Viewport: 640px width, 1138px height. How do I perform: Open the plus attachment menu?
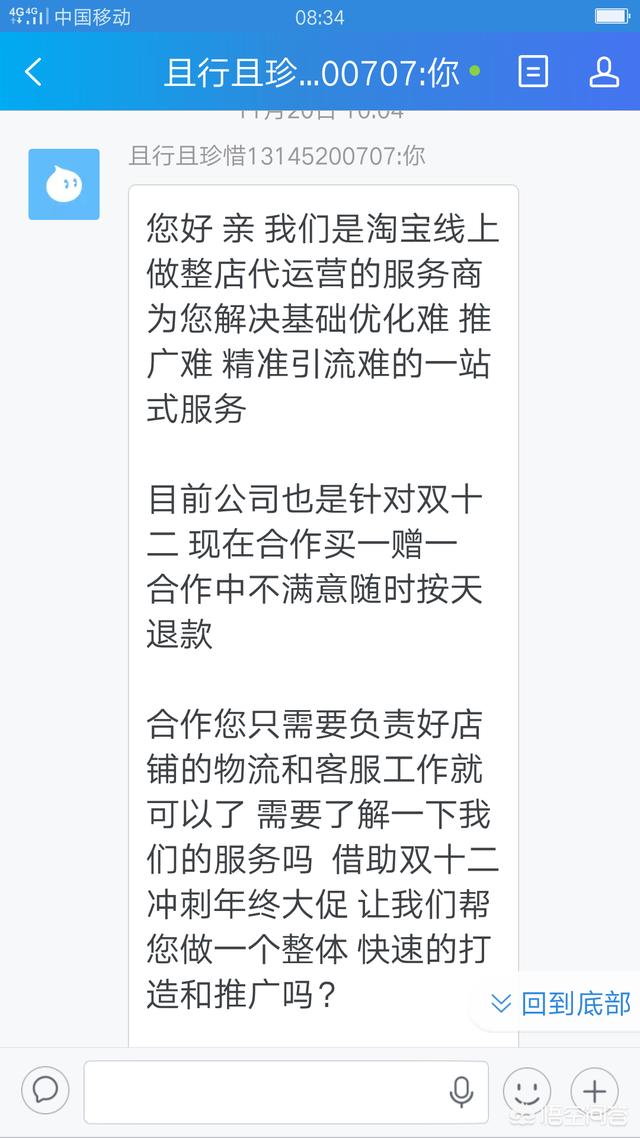pos(594,1091)
